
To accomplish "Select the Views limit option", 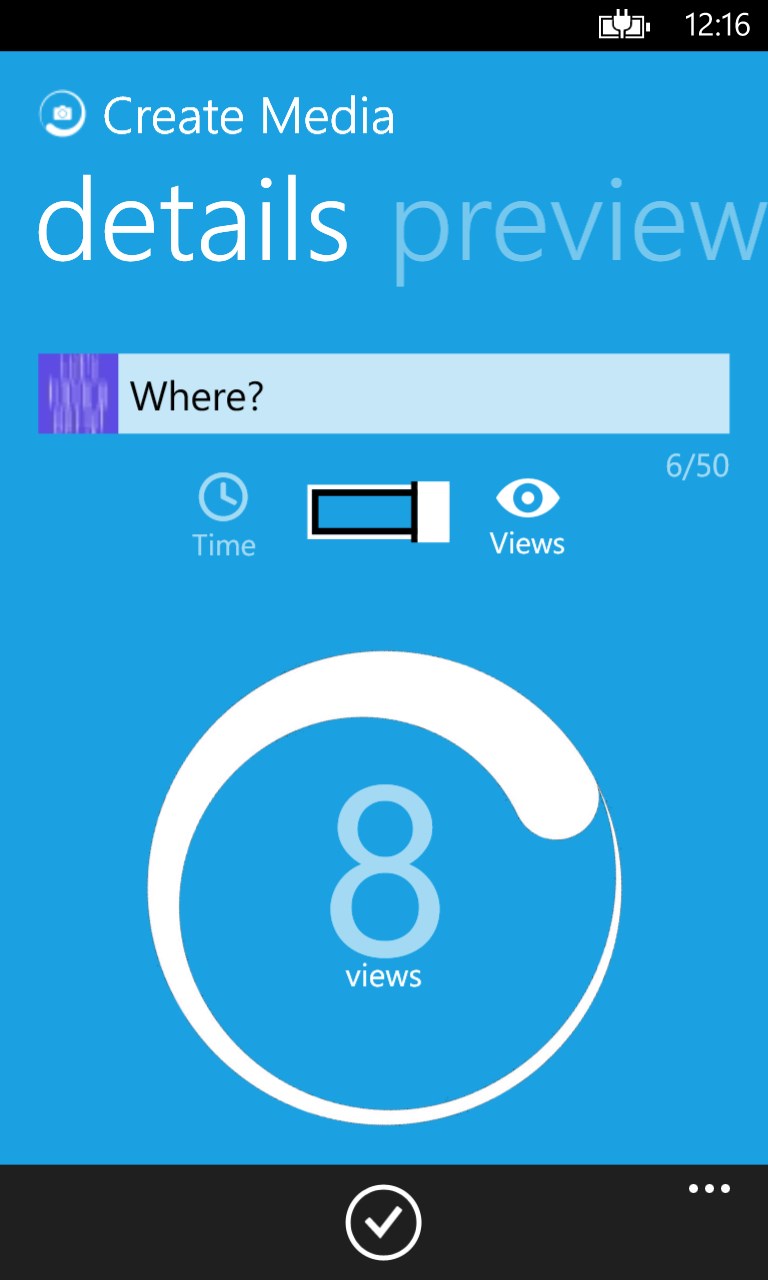I will point(527,516).
